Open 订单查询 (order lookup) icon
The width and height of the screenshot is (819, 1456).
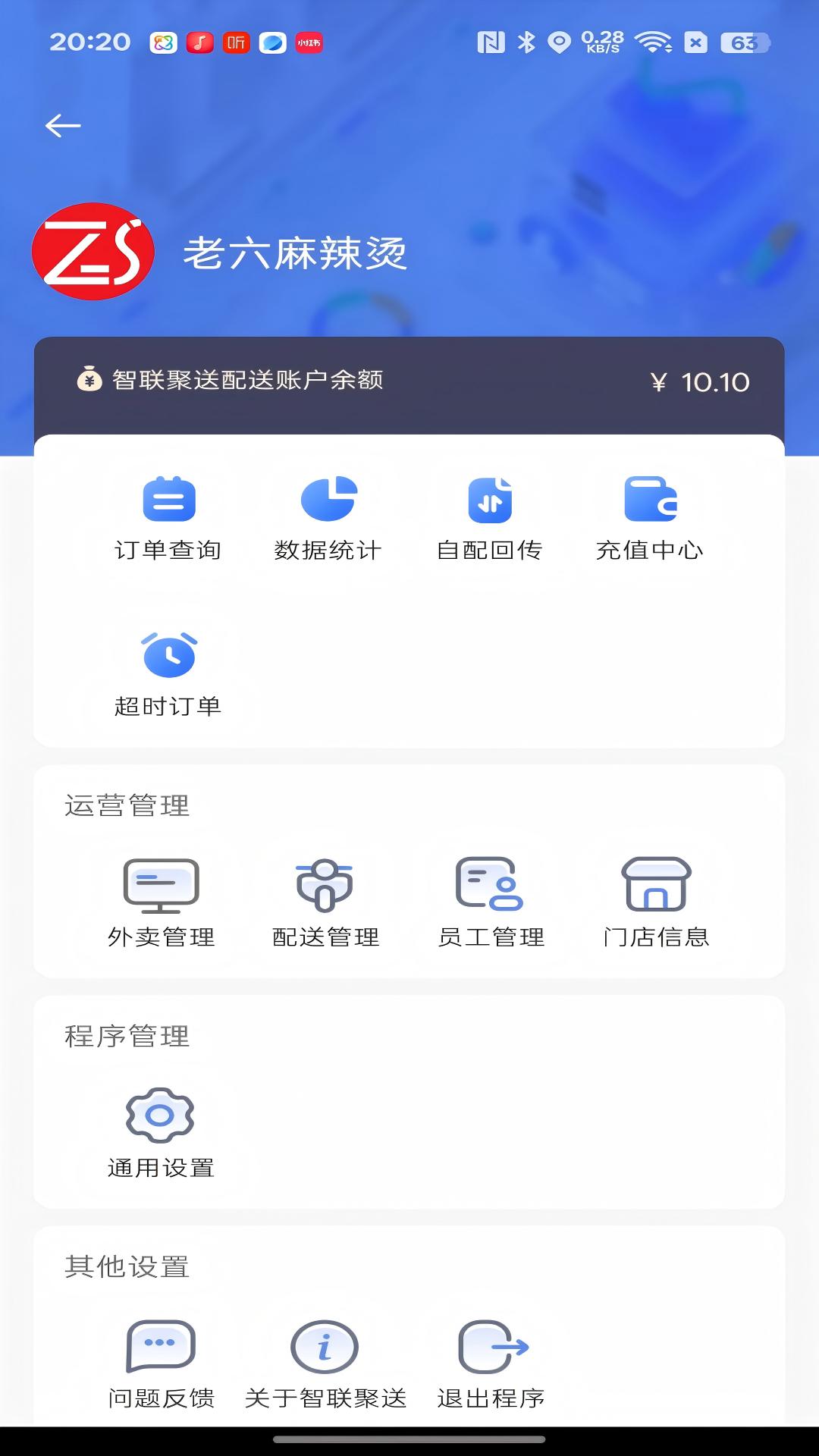coord(168,499)
